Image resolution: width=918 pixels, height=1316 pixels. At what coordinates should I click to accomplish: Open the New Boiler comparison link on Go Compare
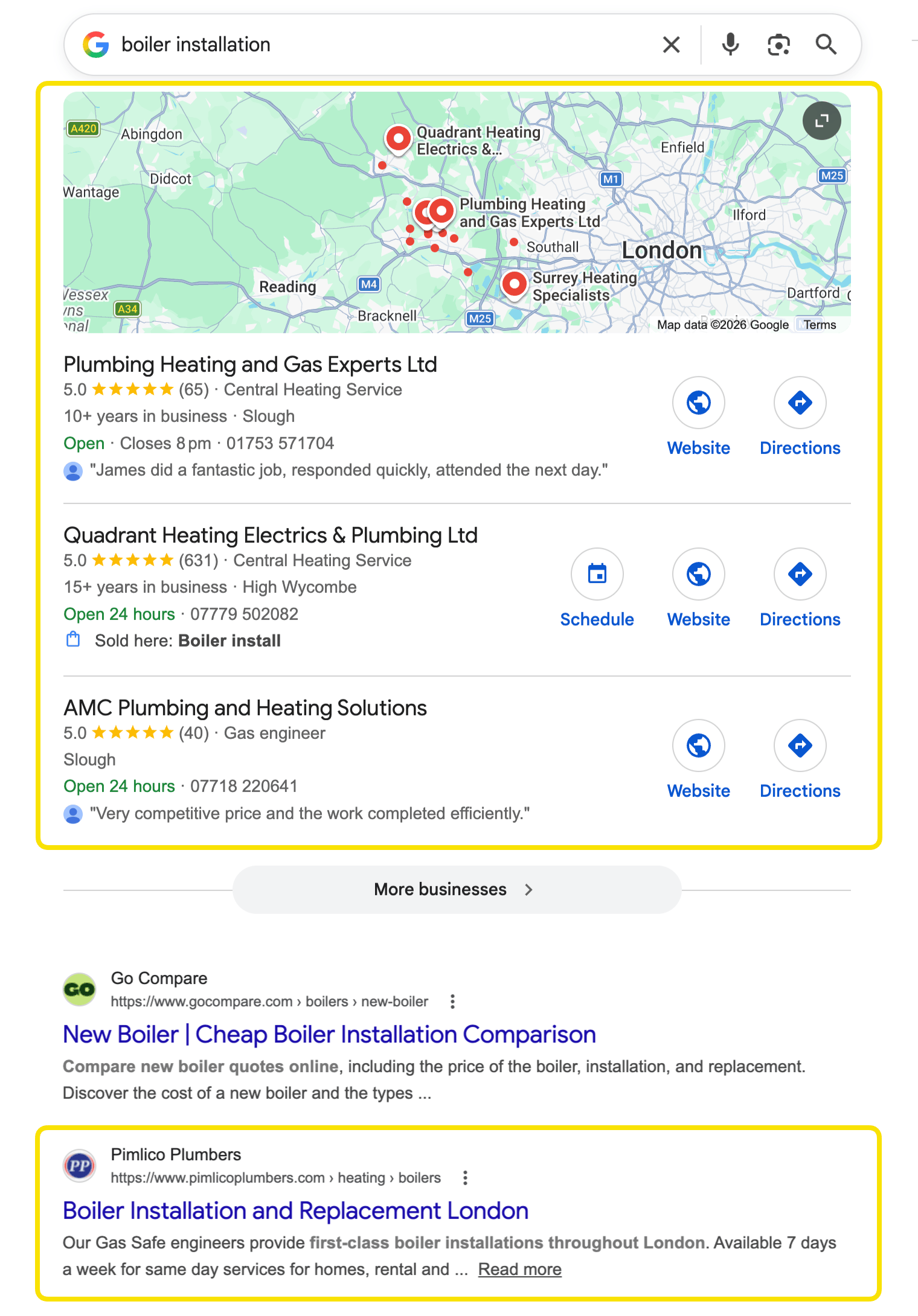pos(329,1033)
